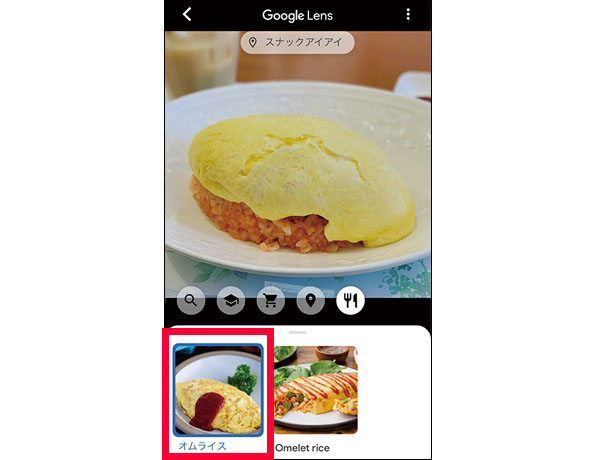This screenshot has height=460, width=600.
Task: Select the places pin mode
Action: [311, 300]
